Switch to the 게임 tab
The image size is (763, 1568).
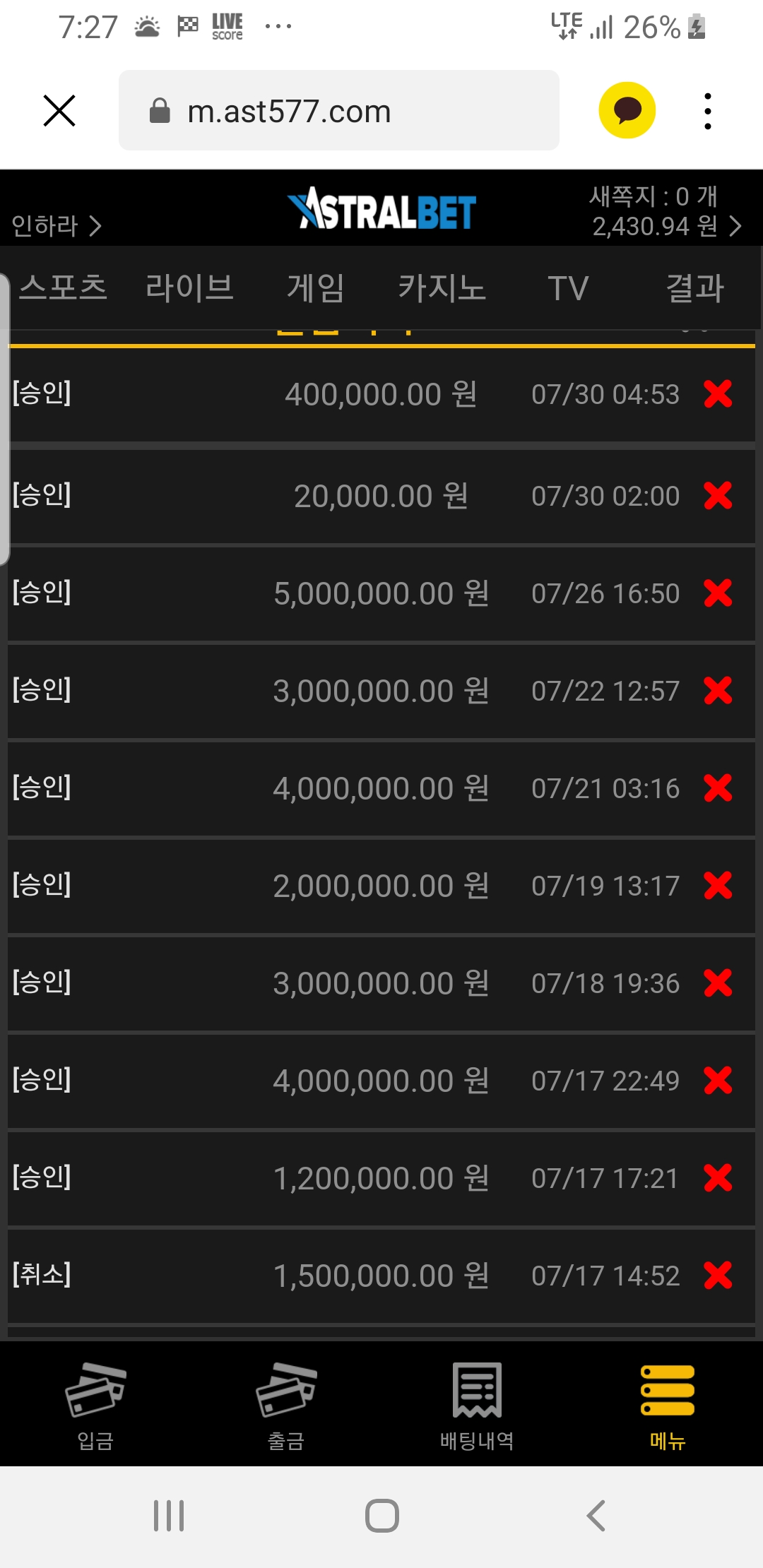[316, 288]
